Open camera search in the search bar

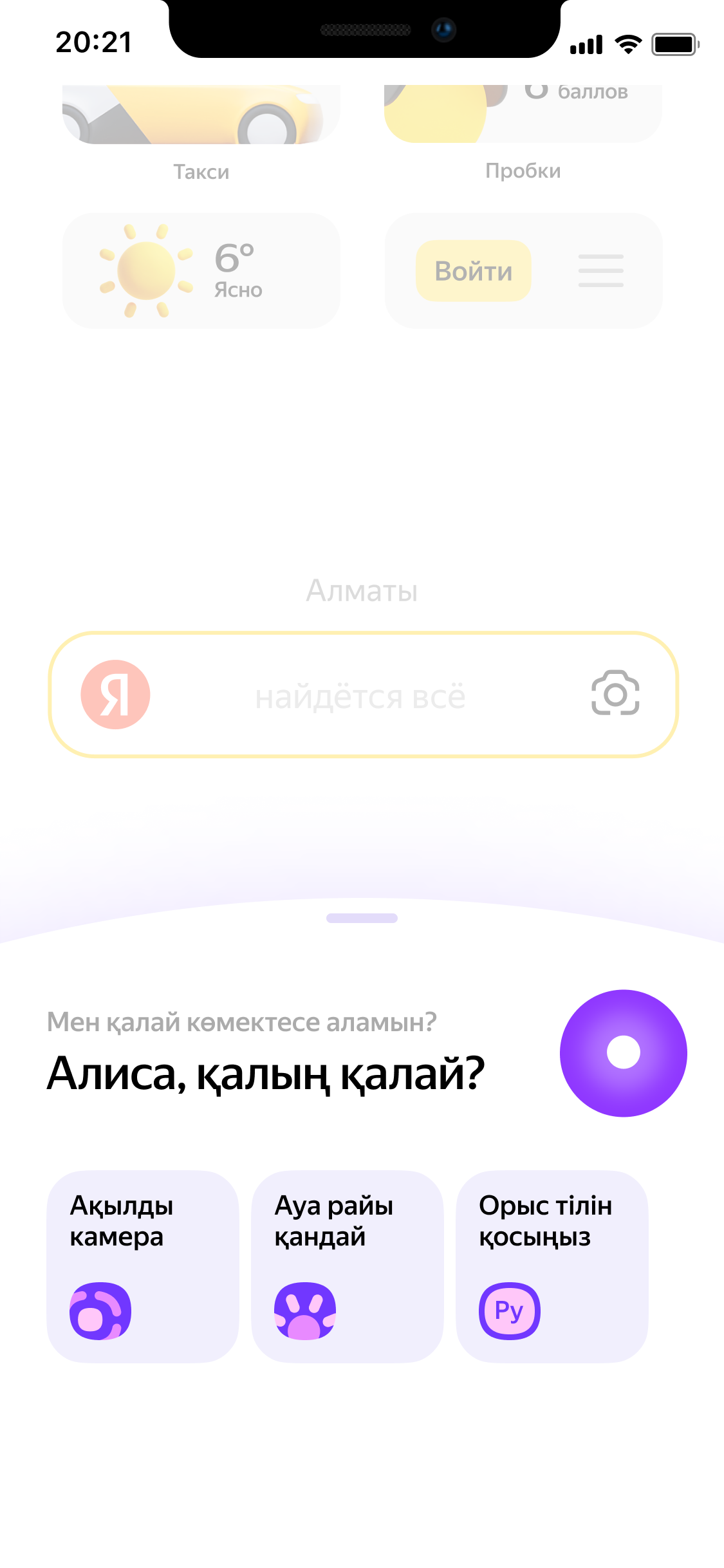pyautogui.click(x=615, y=694)
